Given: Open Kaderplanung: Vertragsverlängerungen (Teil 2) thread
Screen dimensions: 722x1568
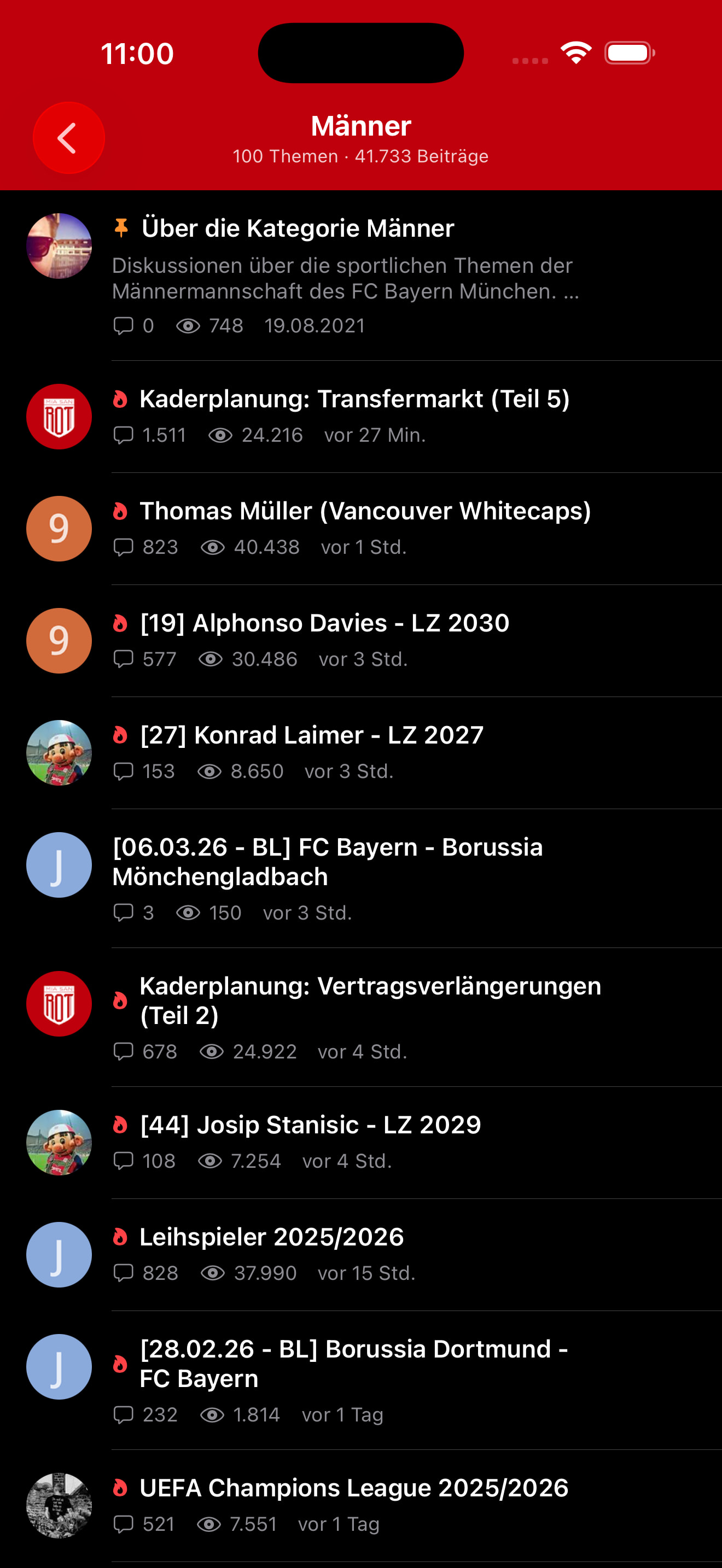Looking at the screenshot, I should pyautogui.click(x=370, y=1001).
